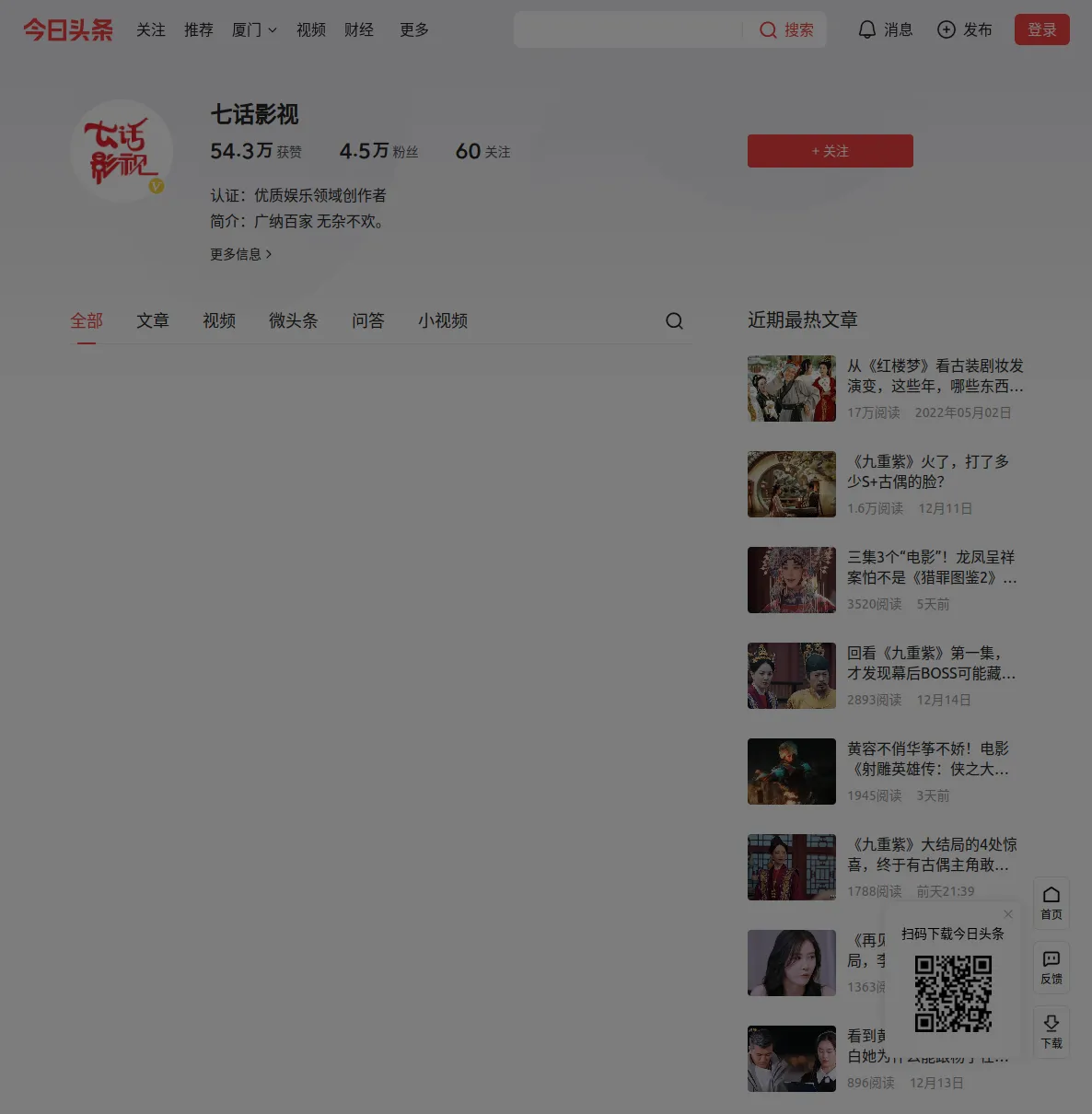This screenshot has height=1114, width=1092.
Task: Open article 从《红楼梦》看古装剧妆发演变
Action: click(x=935, y=376)
